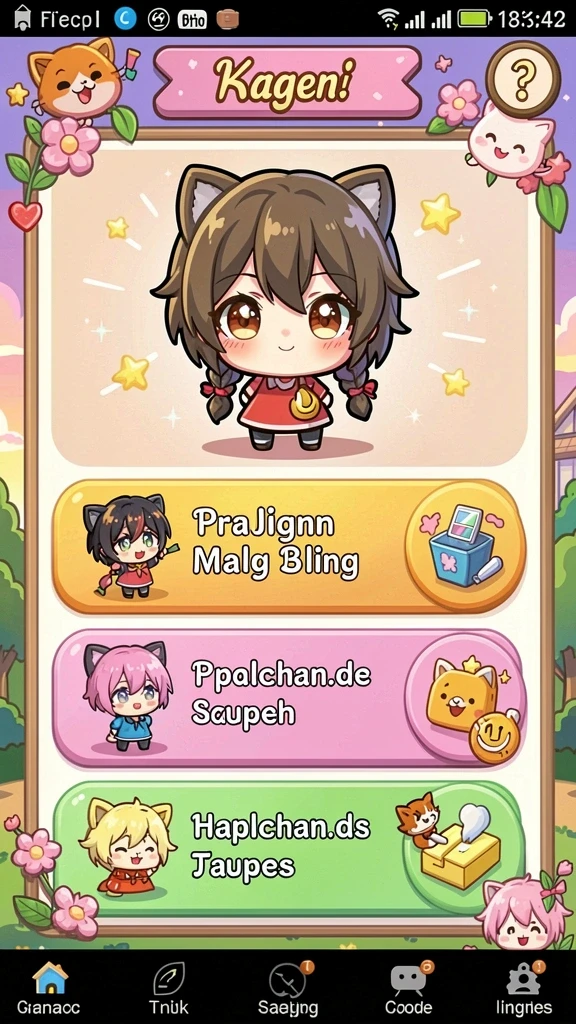576x1024 pixels.
Task: Open the lingries profile tab
Action: coord(523,988)
